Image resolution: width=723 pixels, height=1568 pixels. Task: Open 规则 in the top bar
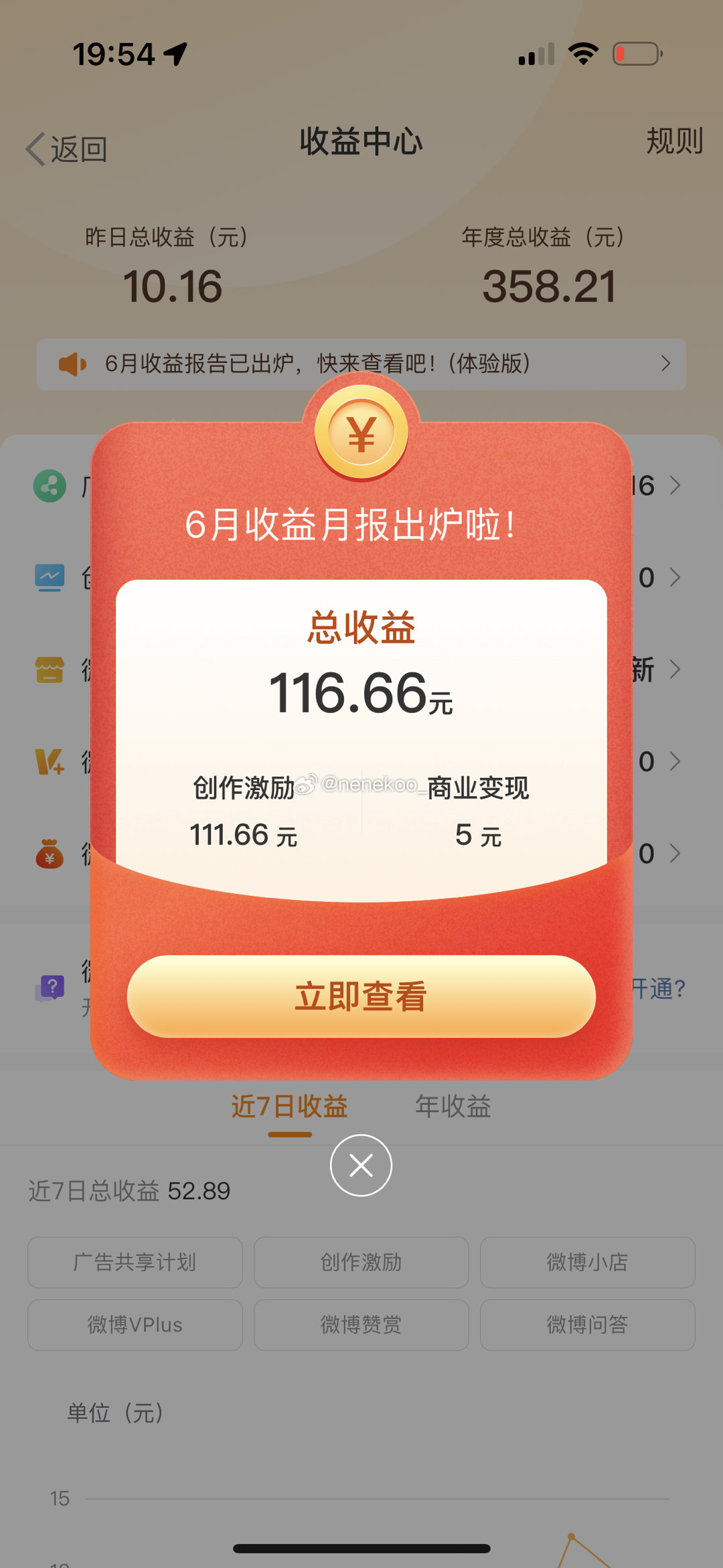point(673,141)
